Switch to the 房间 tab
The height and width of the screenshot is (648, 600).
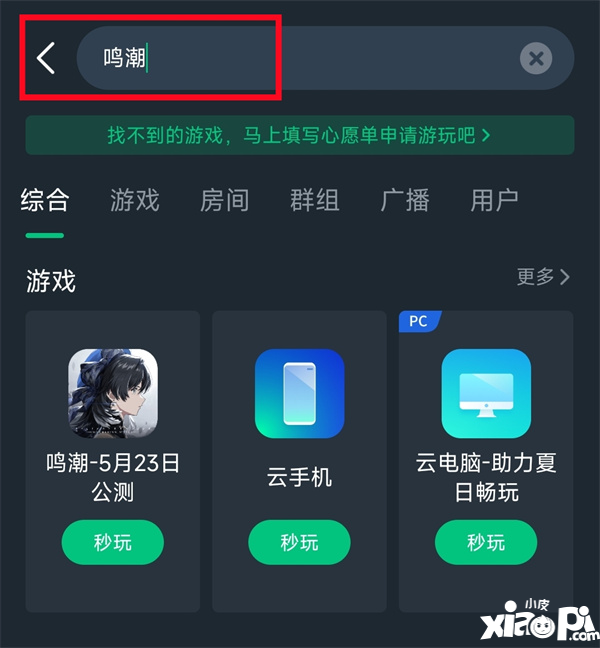click(x=225, y=200)
